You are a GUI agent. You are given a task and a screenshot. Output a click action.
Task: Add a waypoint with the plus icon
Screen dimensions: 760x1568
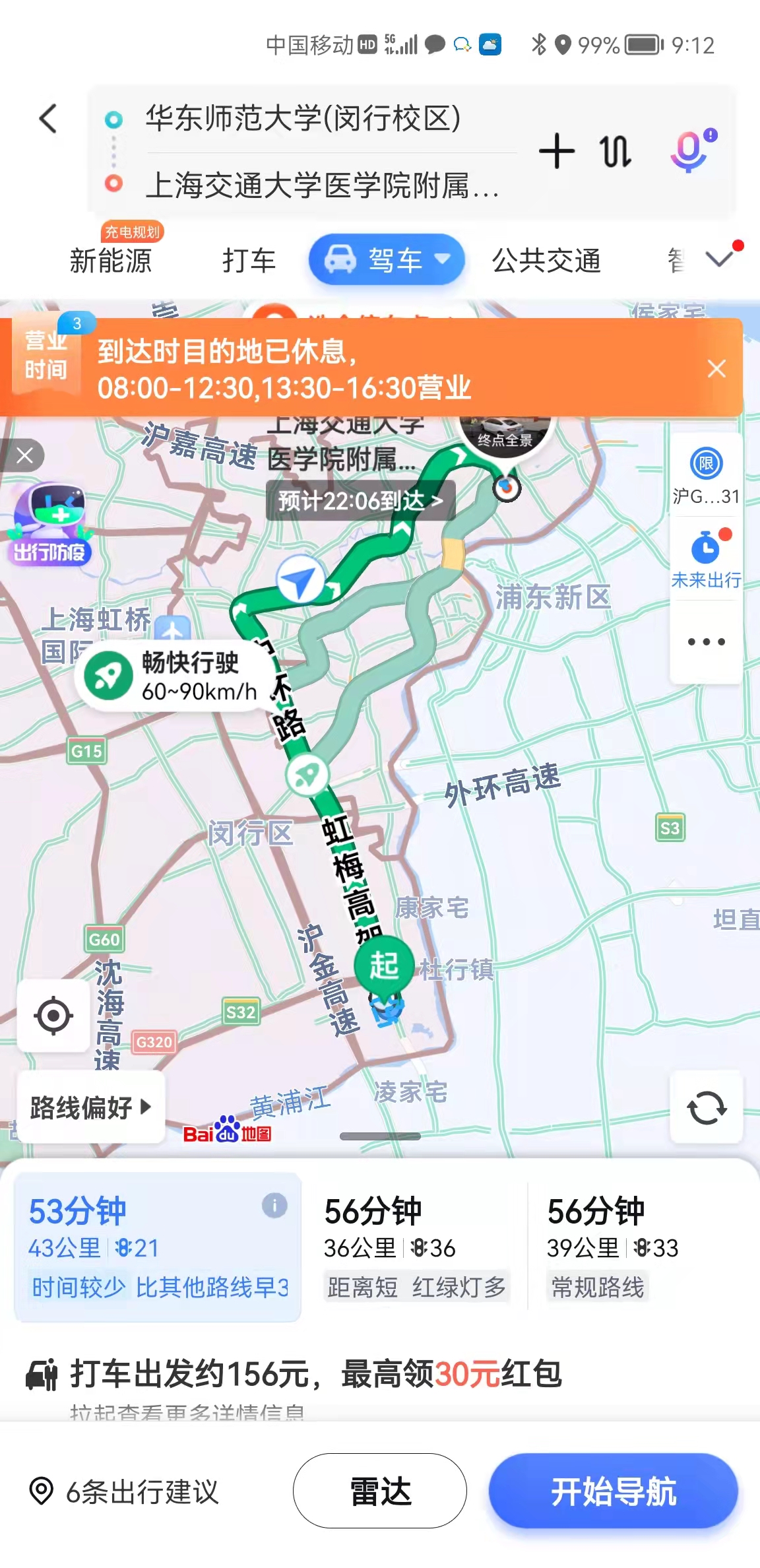pos(556,151)
